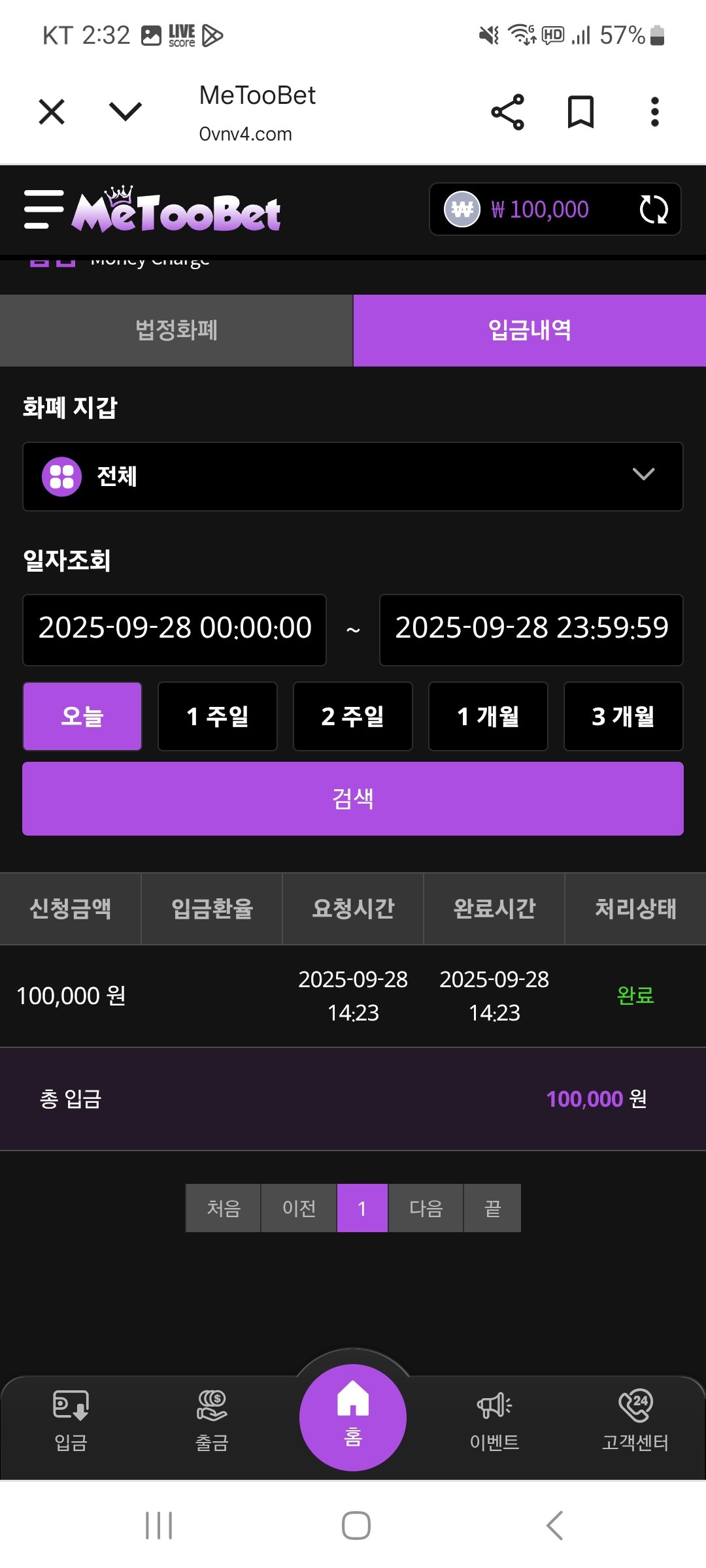Edit the start date 2025-09-28 00:00:00
The width and height of the screenshot is (706, 1568).
[175, 629]
